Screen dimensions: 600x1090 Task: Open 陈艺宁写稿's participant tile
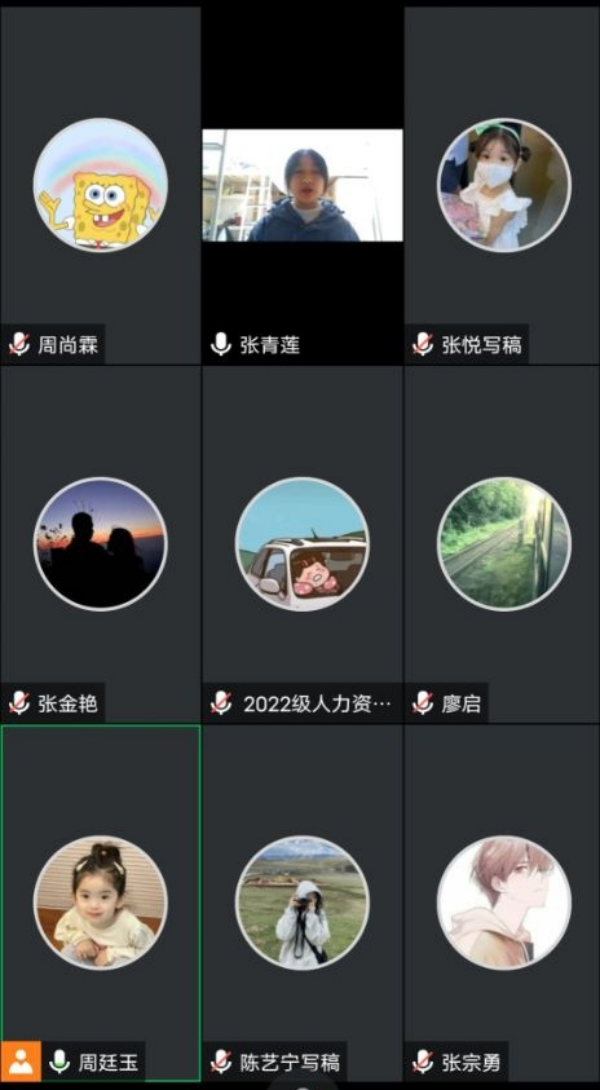[302, 903]
